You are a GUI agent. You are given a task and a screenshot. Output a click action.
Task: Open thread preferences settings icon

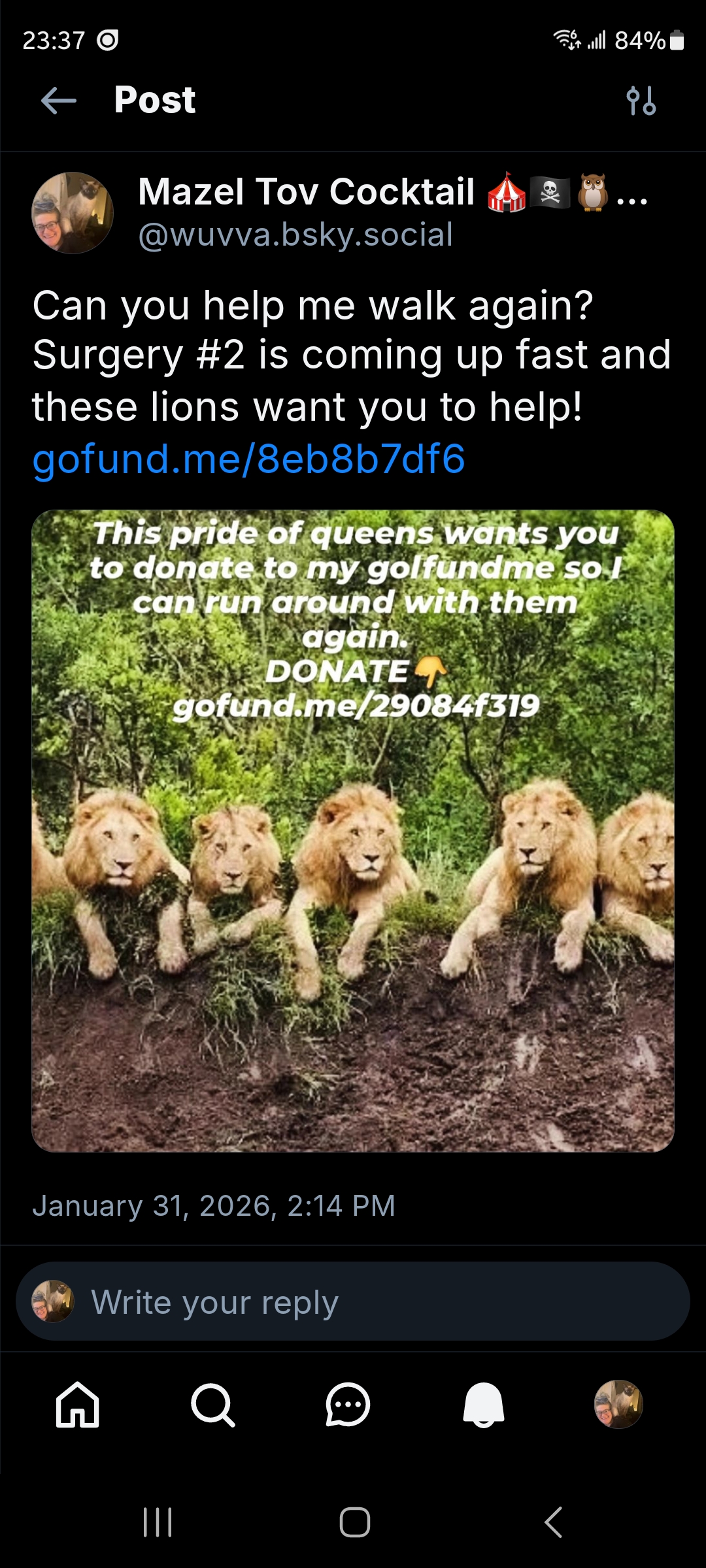click(641, 101)
